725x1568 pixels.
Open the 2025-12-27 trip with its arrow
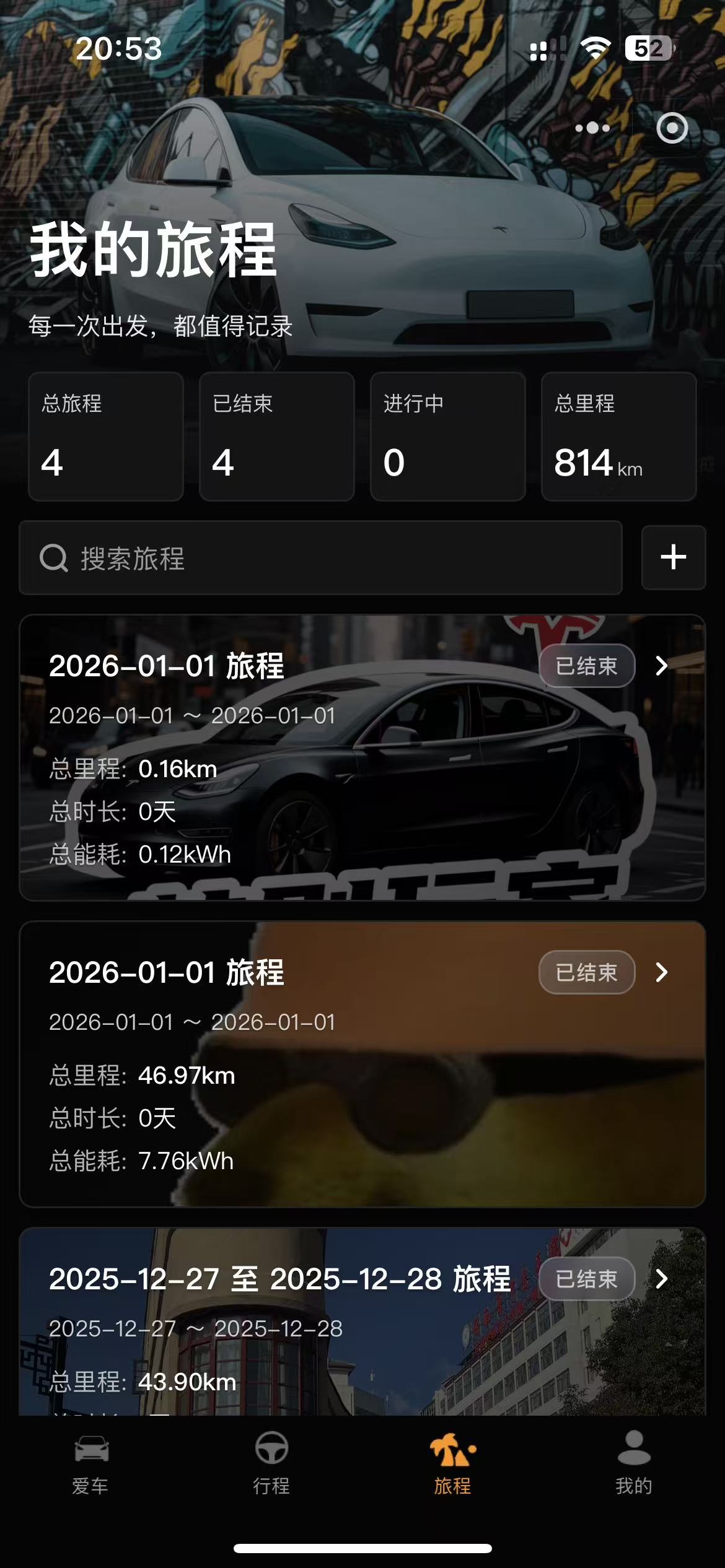[662, 1278]
